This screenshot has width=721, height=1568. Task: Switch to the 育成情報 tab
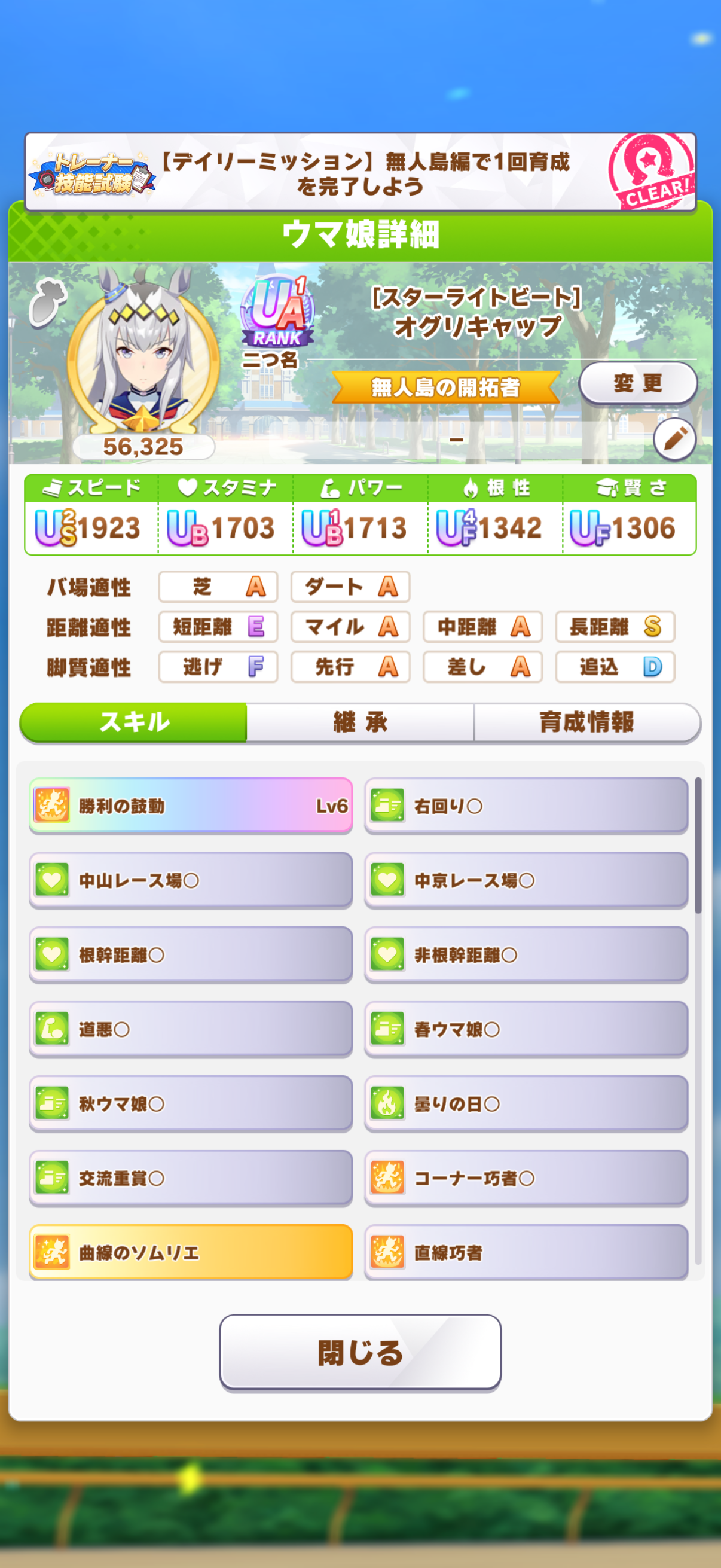click(587, 722)
